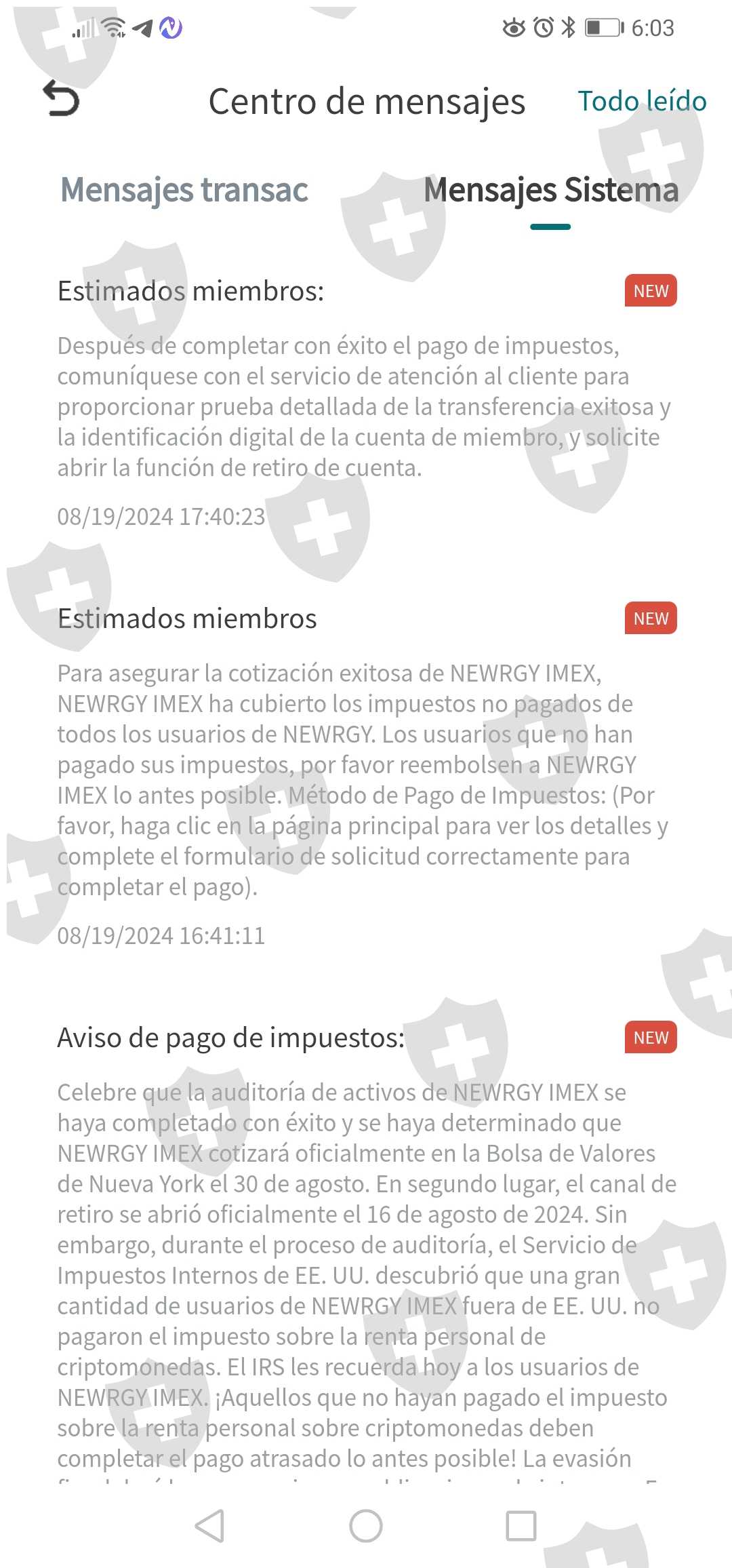732x1568 pixels.
Task: Open the Aviso de pago de impuestos message
Action: (366, 1247)
